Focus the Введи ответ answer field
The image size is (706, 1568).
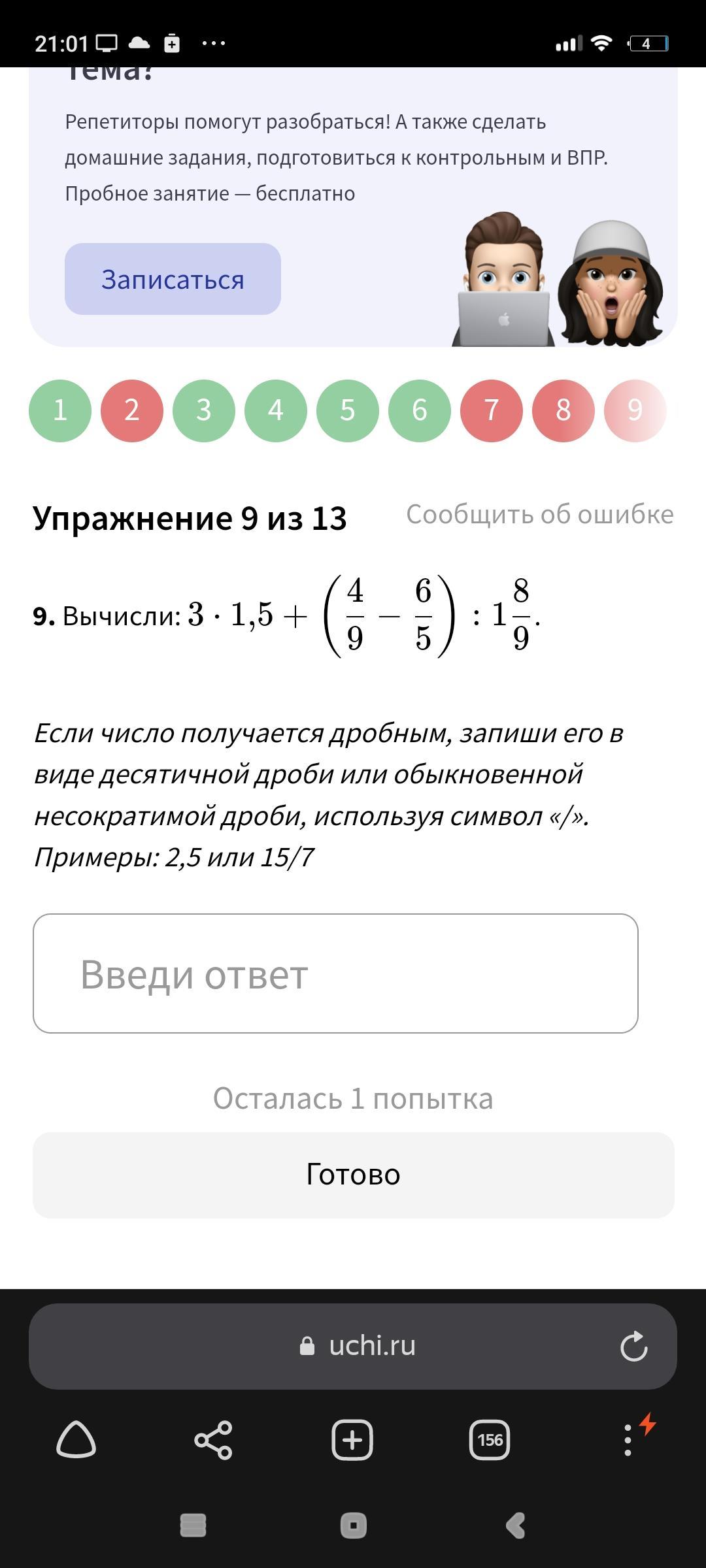335,973
